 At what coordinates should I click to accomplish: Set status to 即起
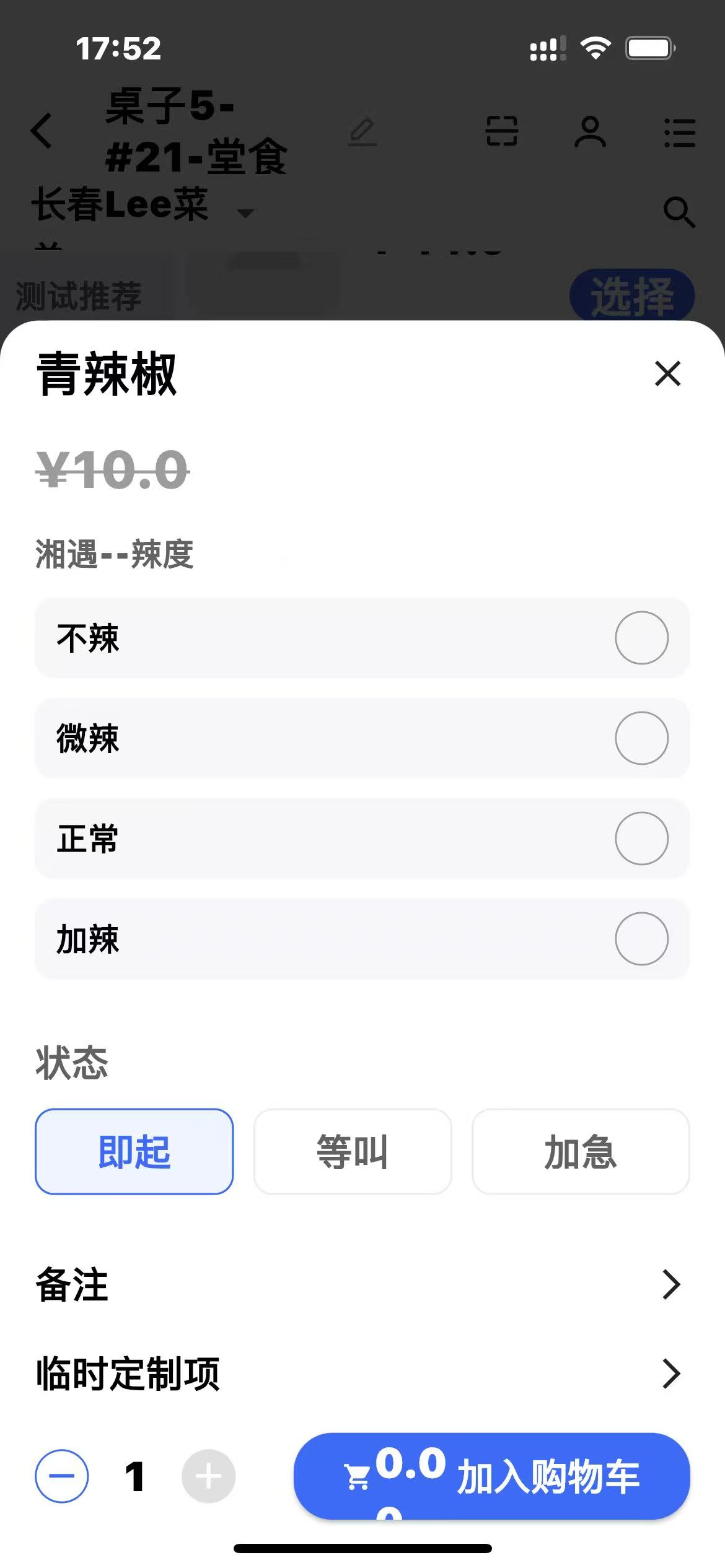point(134,1151)
